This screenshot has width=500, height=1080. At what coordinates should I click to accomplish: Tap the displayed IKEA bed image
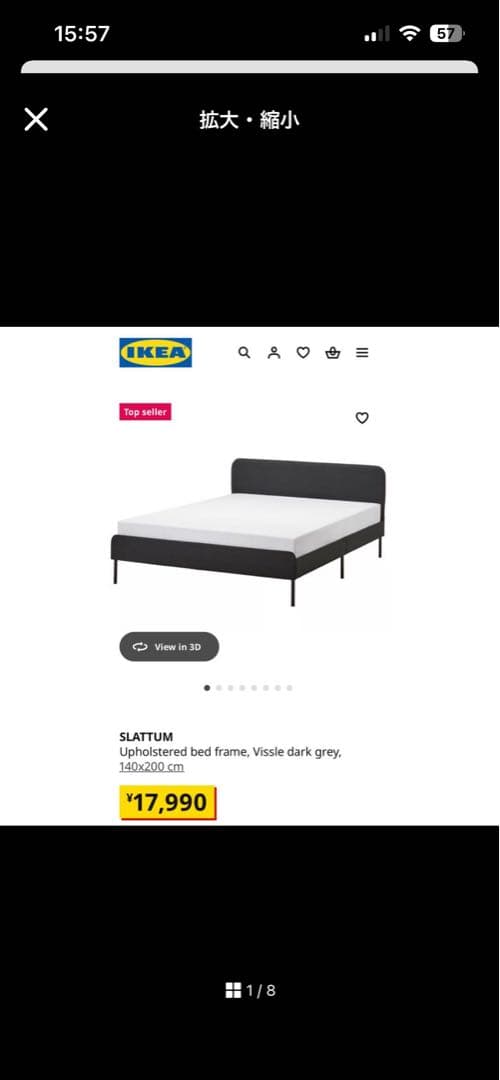pos(250,576)
